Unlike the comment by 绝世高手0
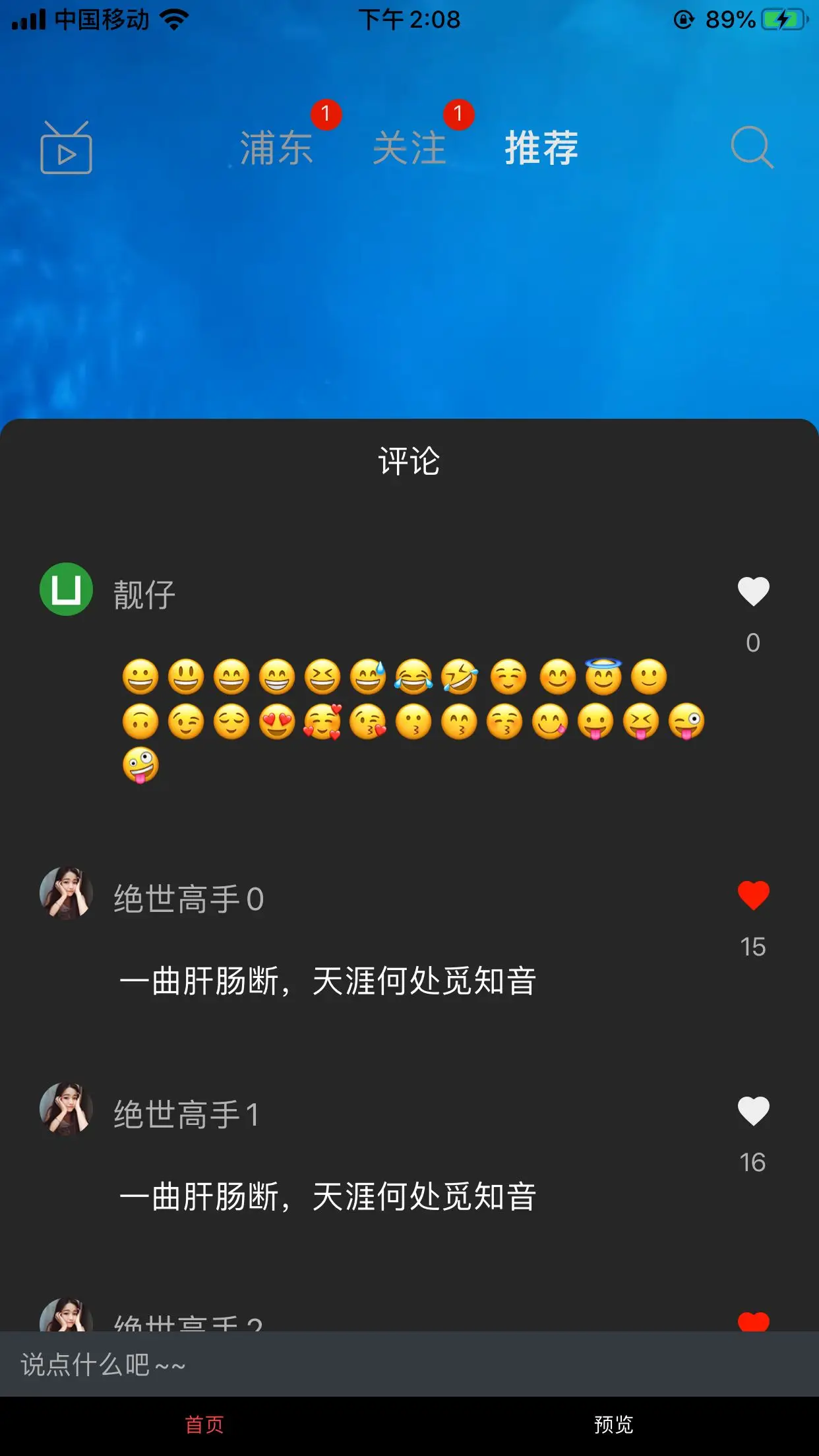This screenshot has height=1456, width=819. pos(753,895)
